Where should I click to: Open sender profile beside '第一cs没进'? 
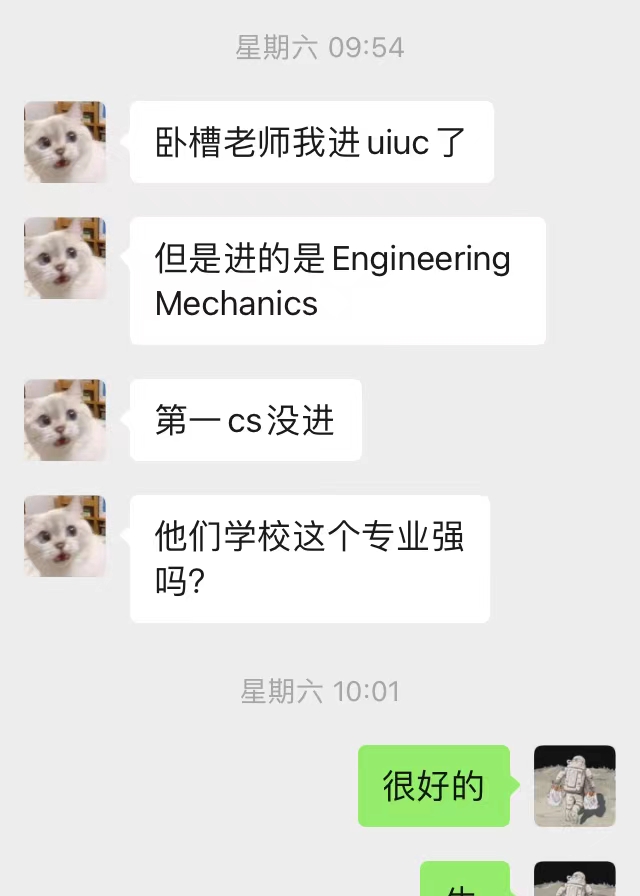65,420
